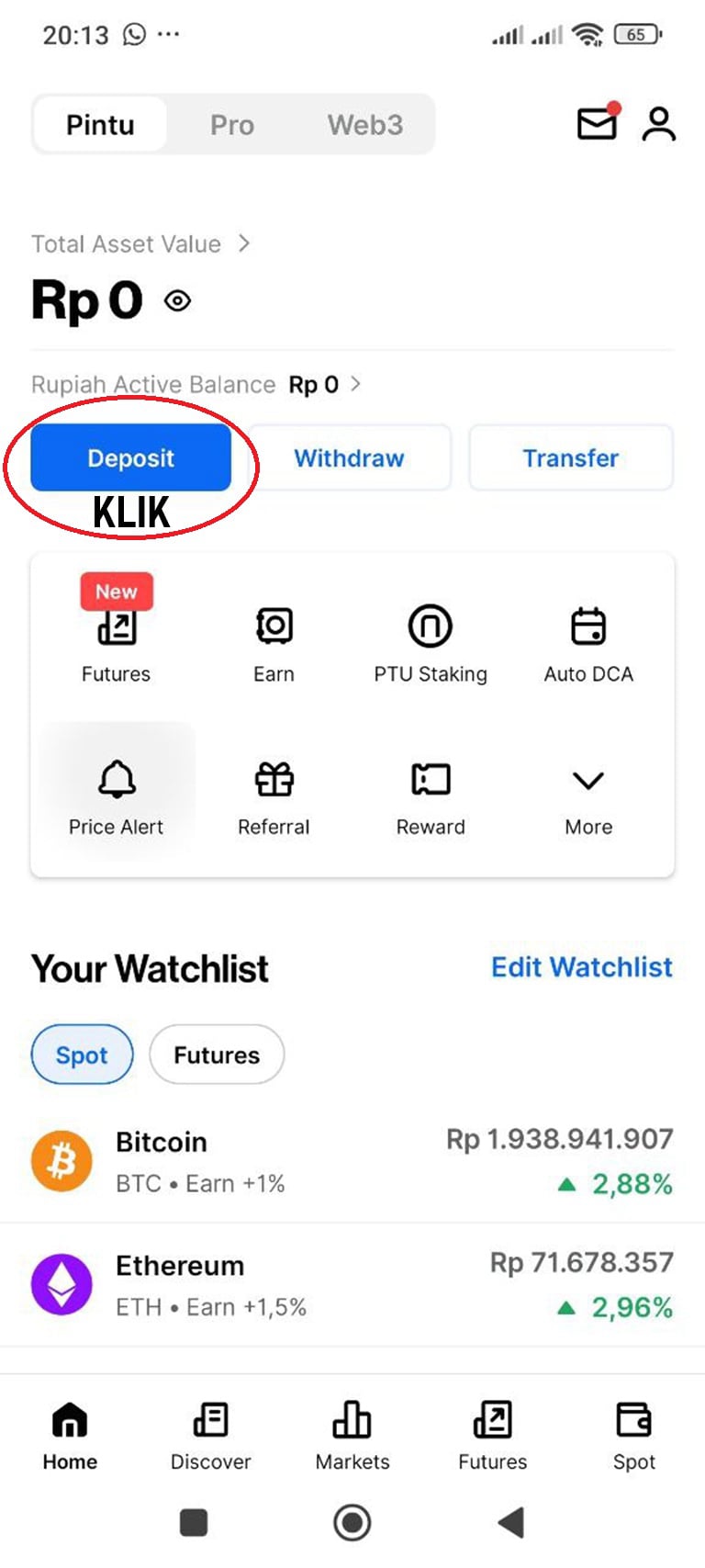Hide balance with the eye icon

tap(177, 300)
